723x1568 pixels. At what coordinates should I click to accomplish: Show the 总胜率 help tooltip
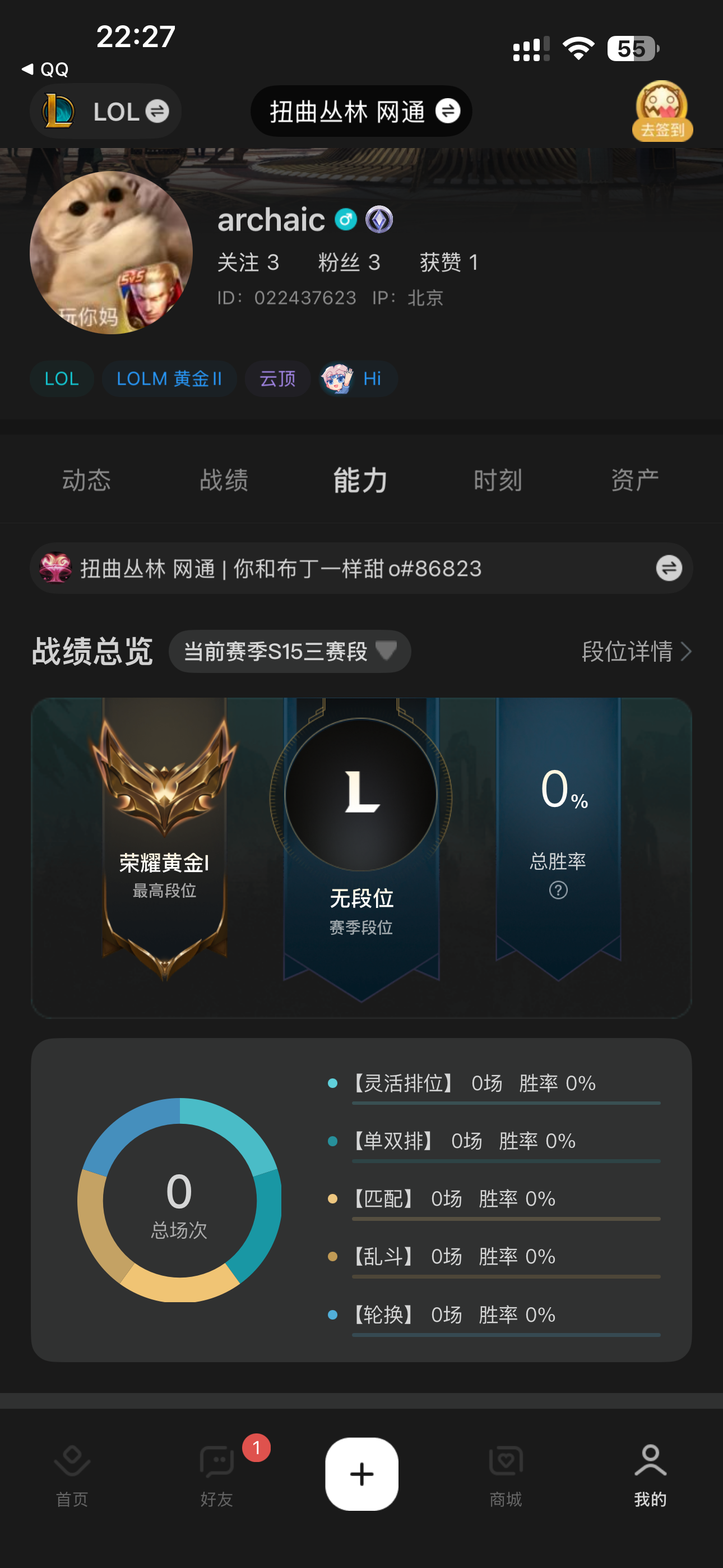point(558,891)
